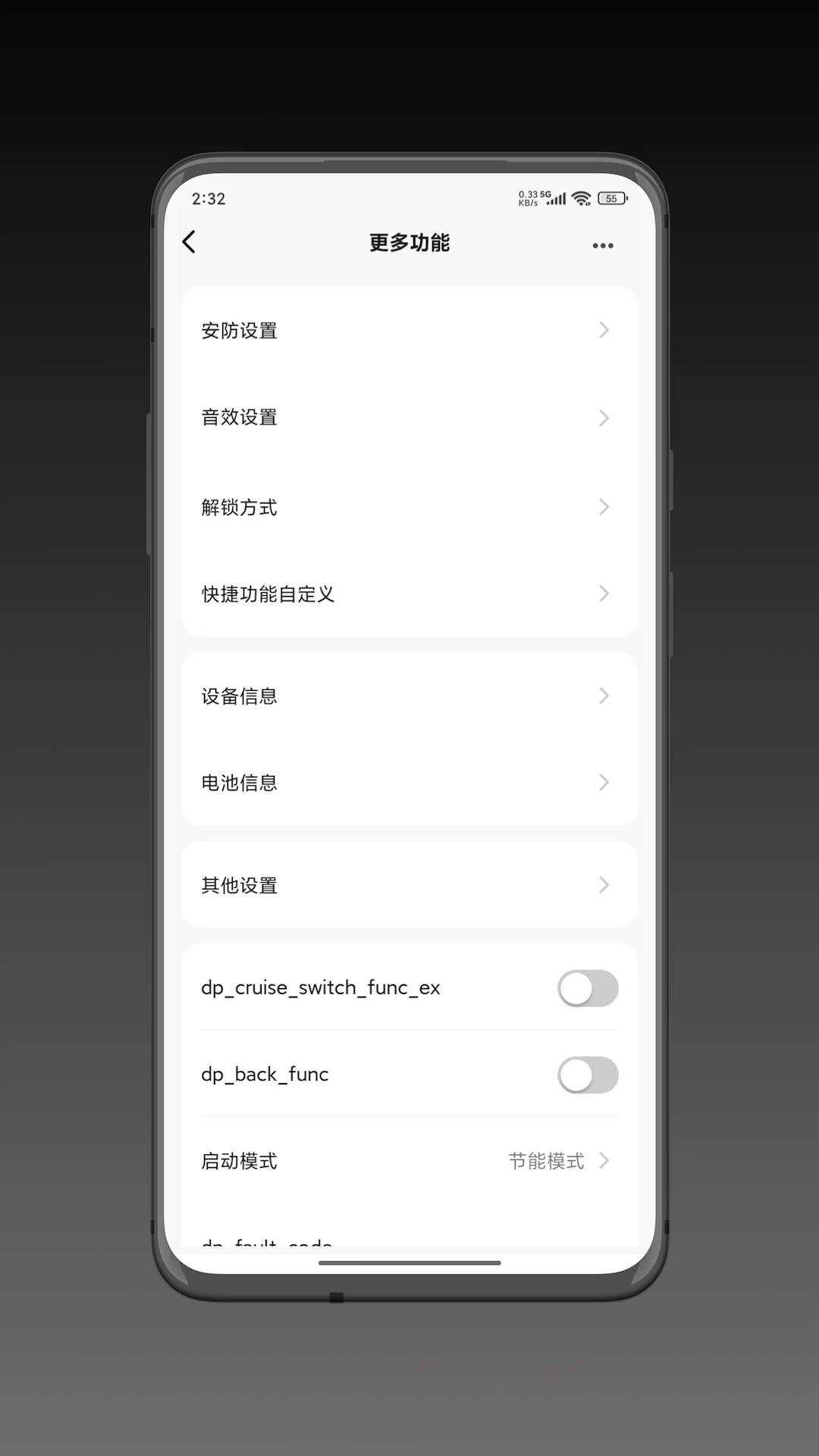Enable the dp_back_func switch
Screen dimensions: 819x1456
click(x=588, y=1075)
